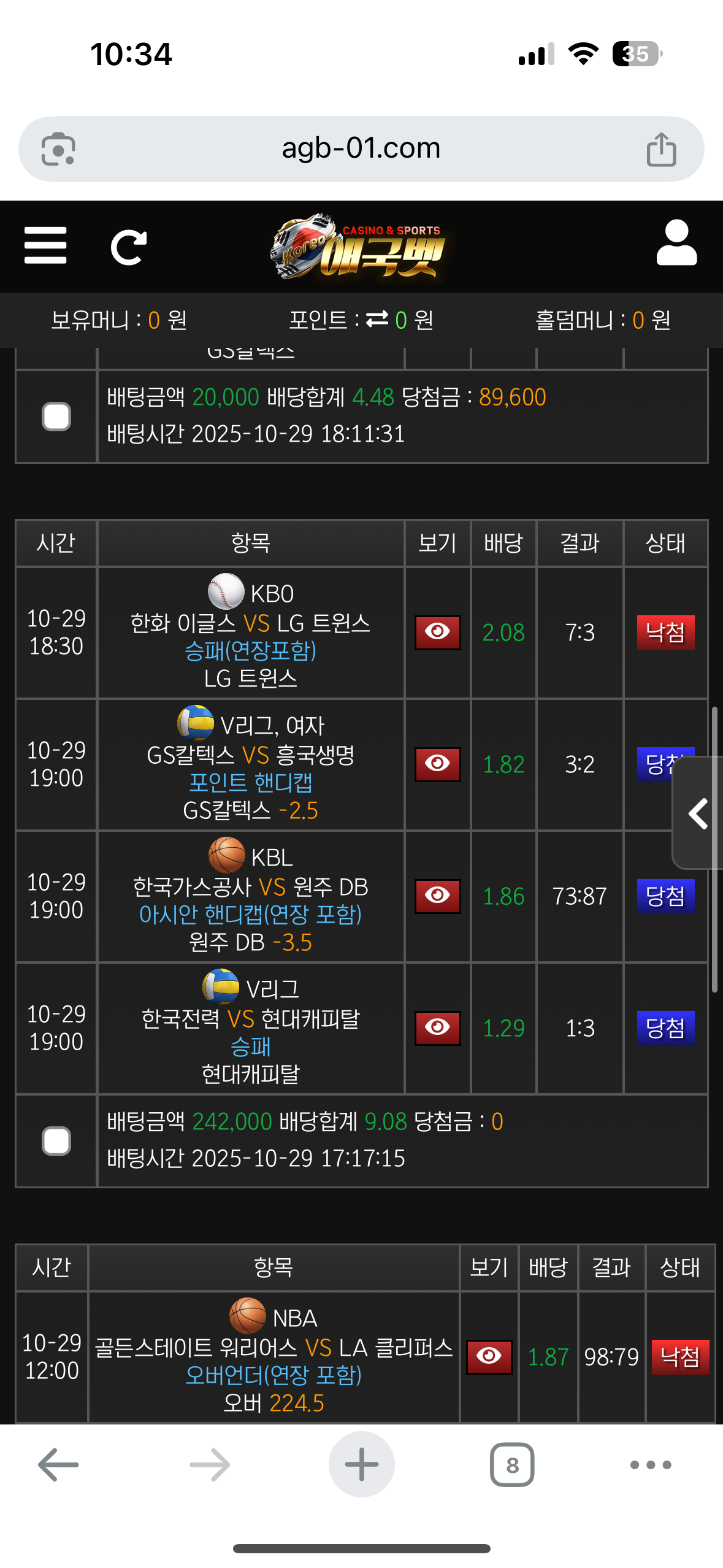Share this page from address bar
Viewport: 723px width, 1568px height.
tap(661, 149)
